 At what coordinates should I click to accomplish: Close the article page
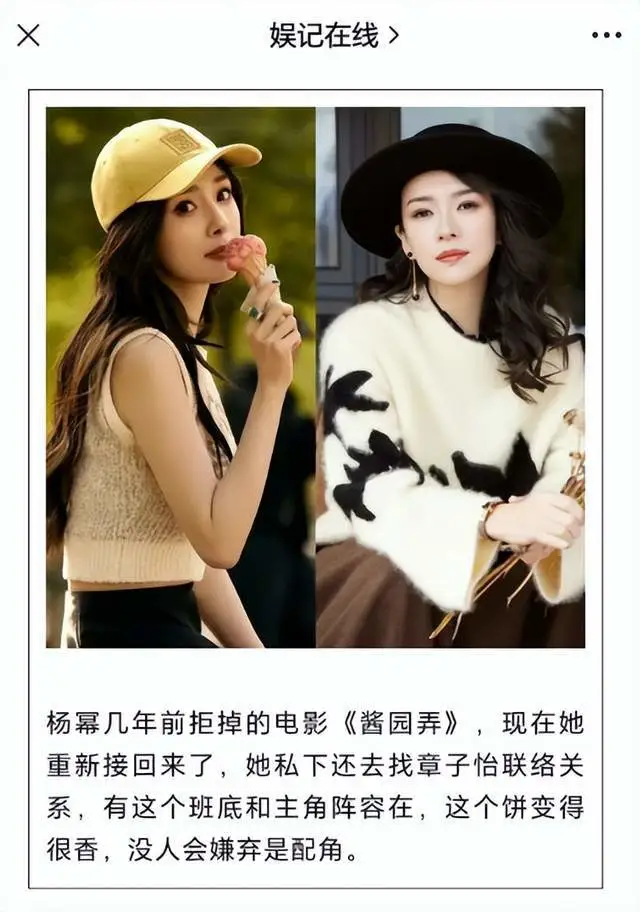pyautogui.click(x=29, y=35)
